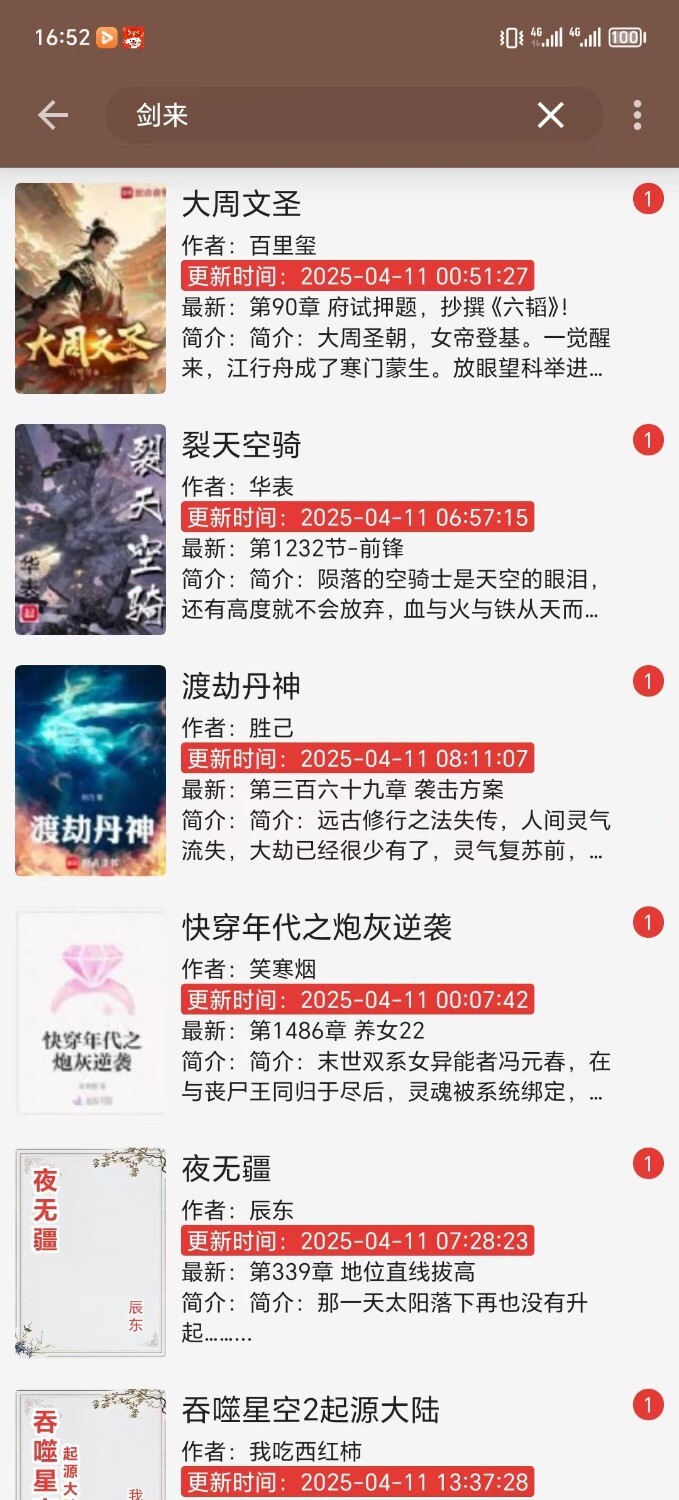This screenshot has width=679, height=1500.
Task: Clear the search text with X
Action: pos(550,116)
